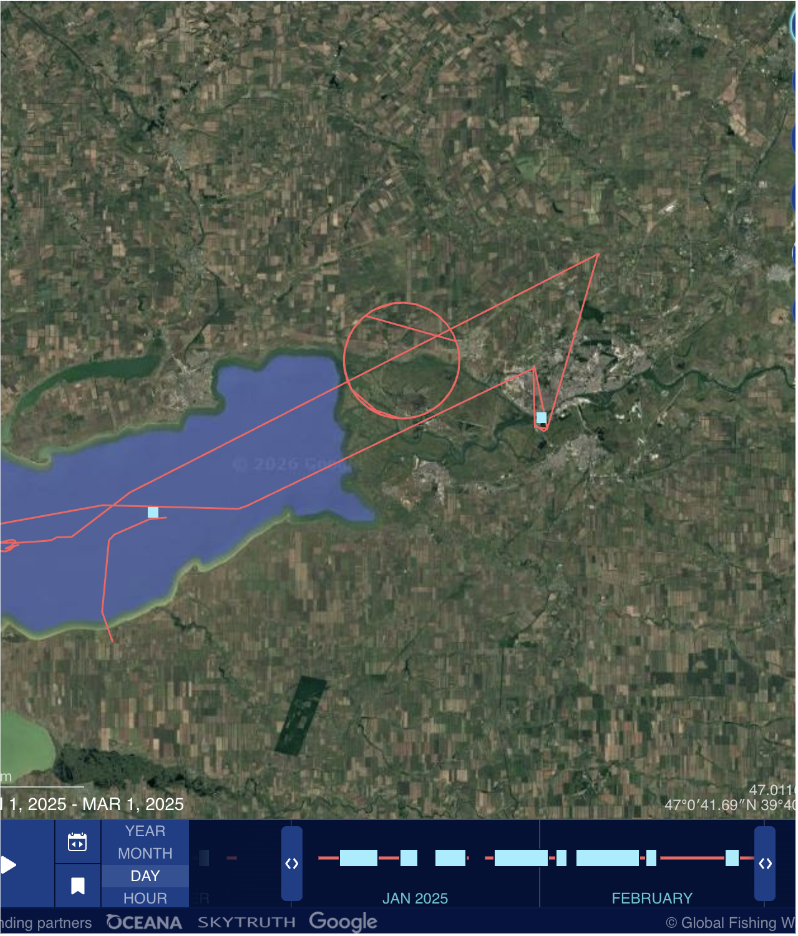Select the event marker near the city
The width and height of the screenshot is (798, 936).
(x=542, y=418)
